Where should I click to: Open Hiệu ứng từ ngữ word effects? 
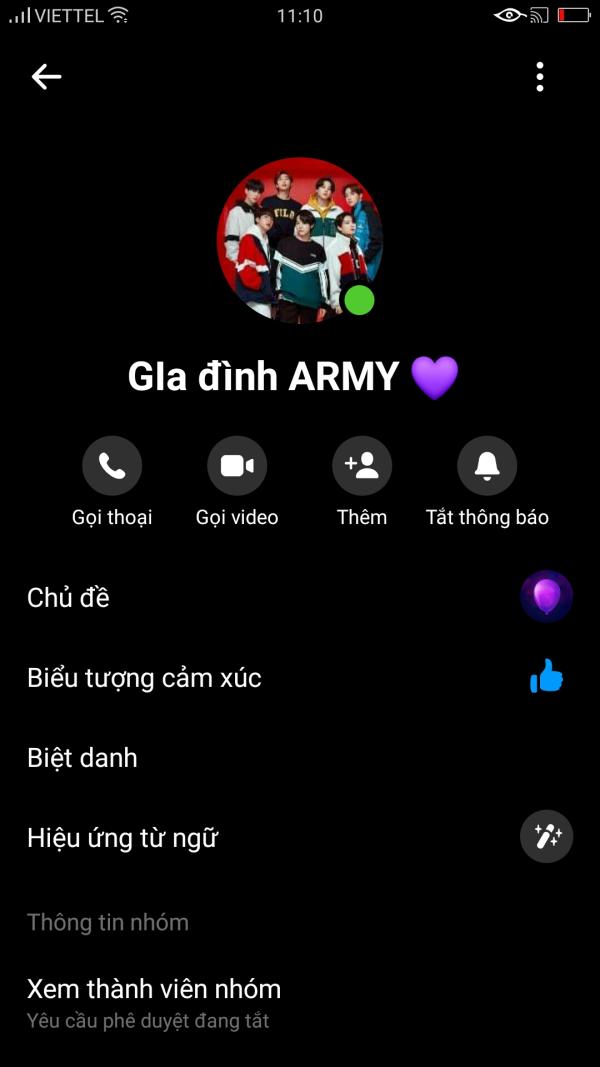300,837
